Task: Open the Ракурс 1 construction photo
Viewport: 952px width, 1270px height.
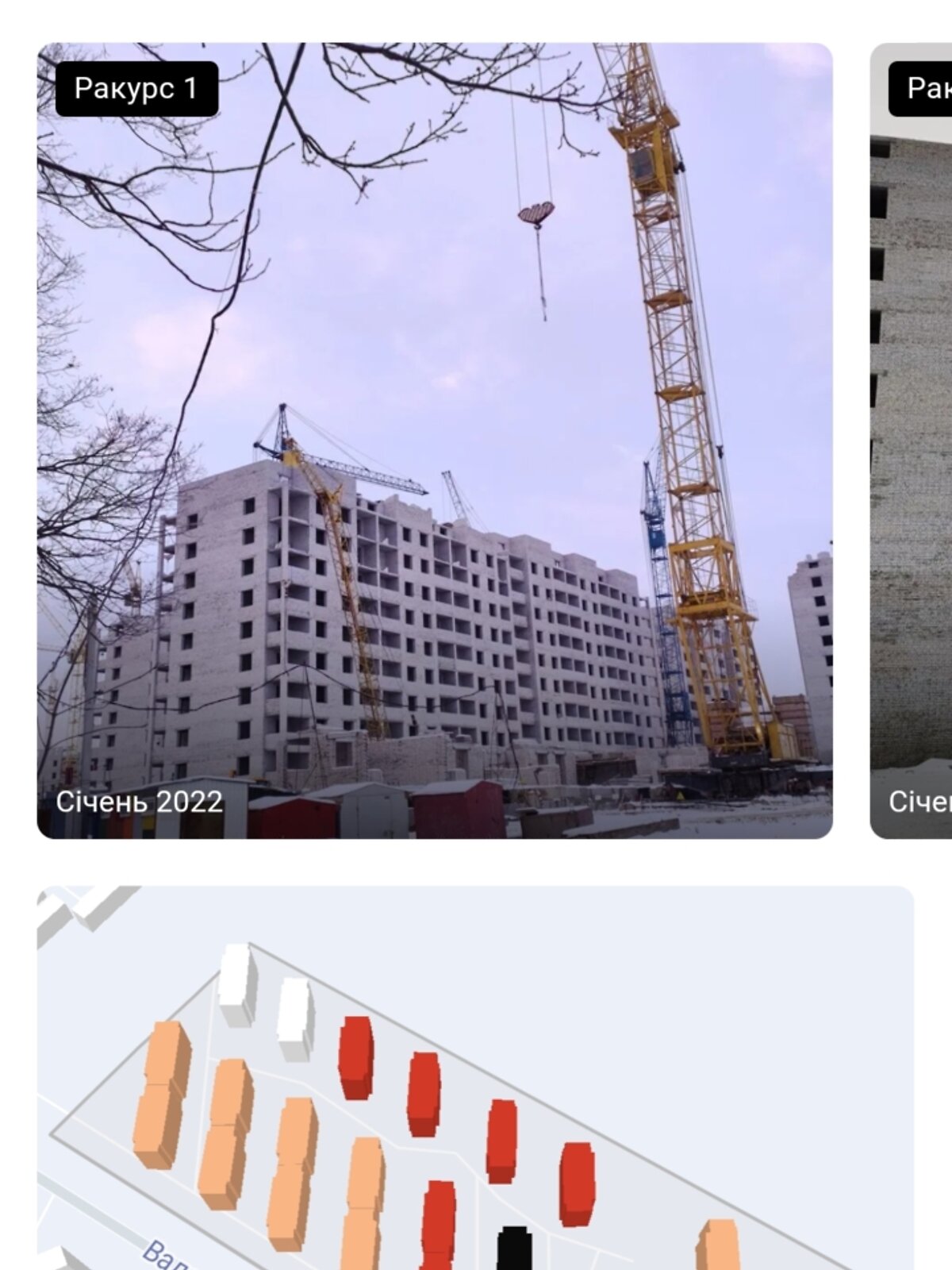Action: pyautogui.click(x=435, y=441)
